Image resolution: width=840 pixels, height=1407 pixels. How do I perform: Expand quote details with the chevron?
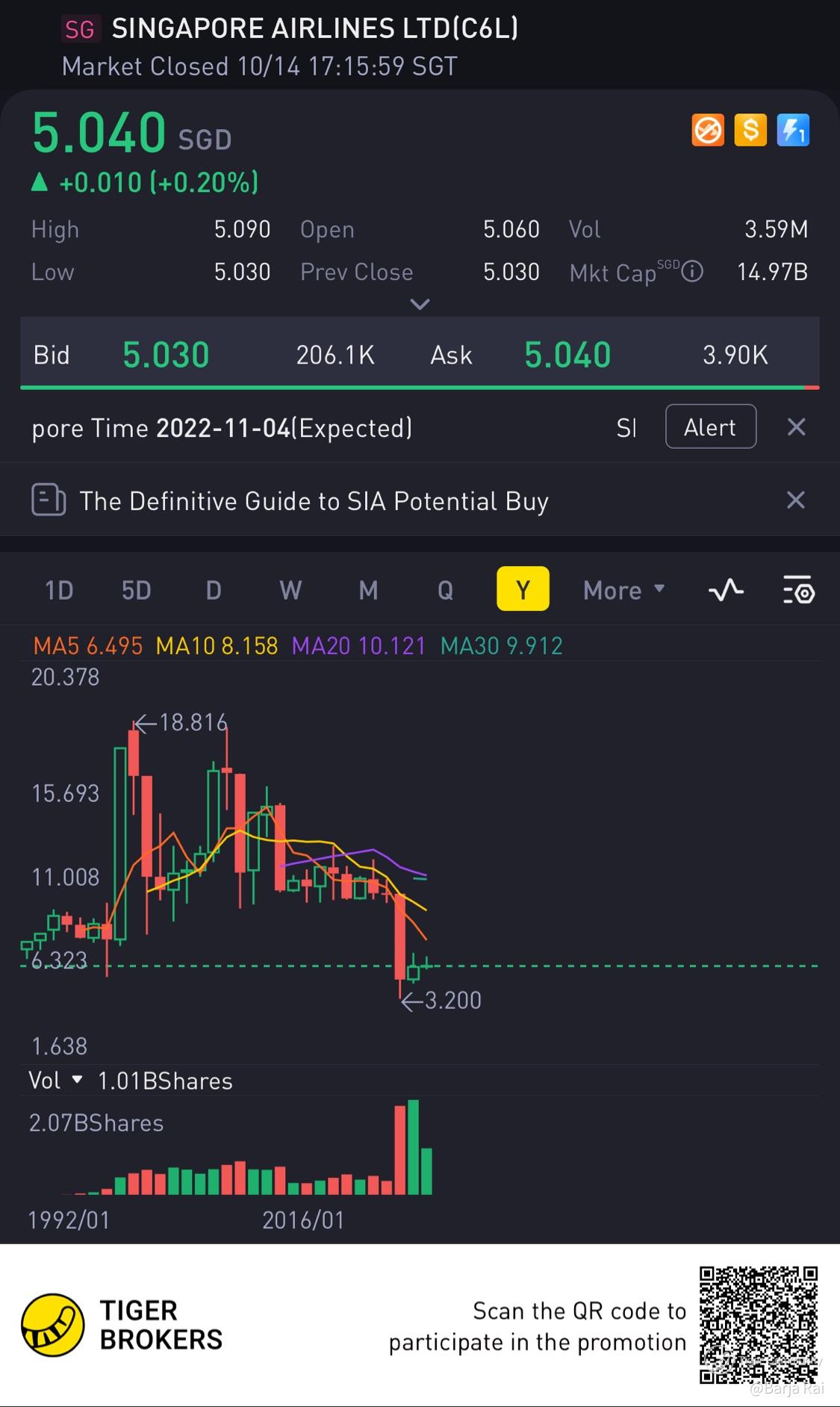point(420,304)
